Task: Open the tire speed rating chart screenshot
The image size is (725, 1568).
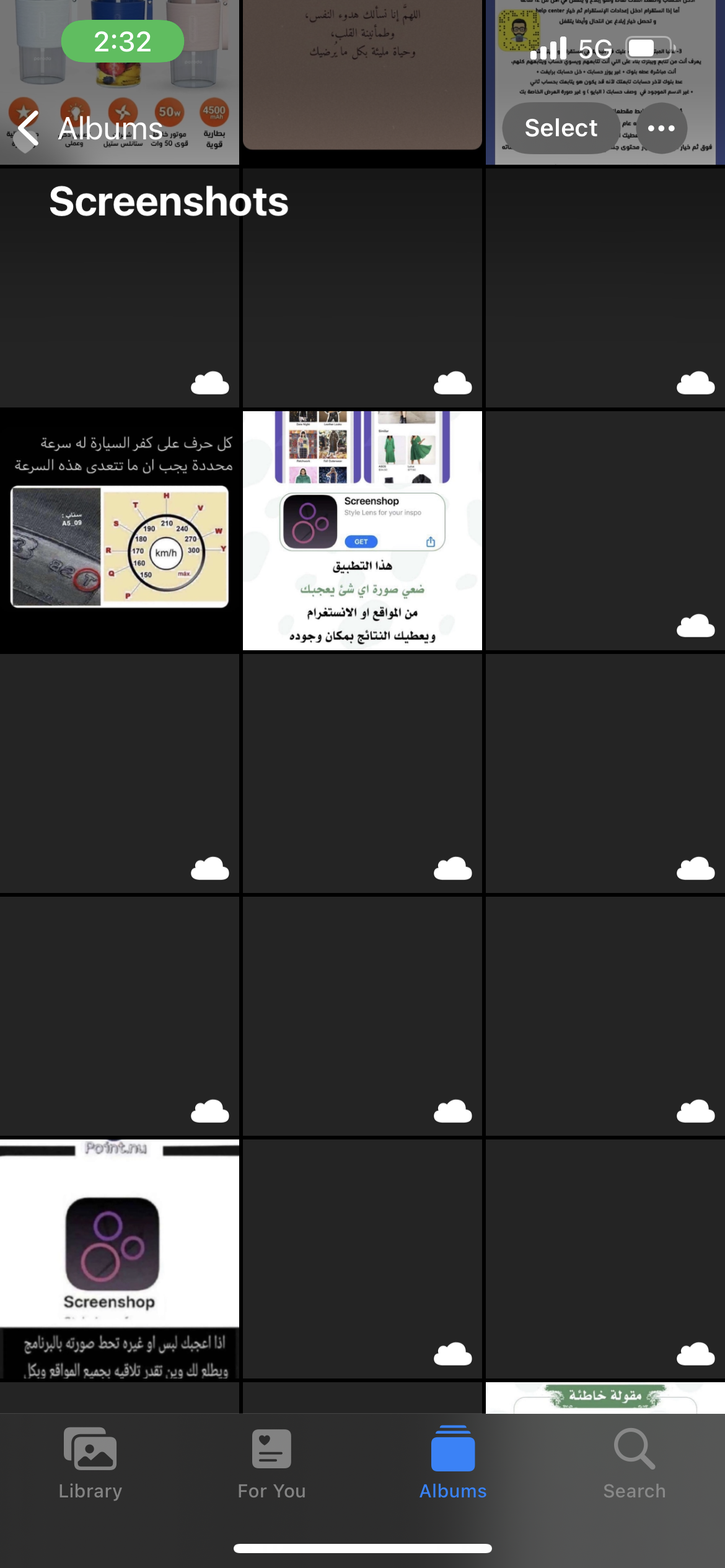Action: [119, 531]
